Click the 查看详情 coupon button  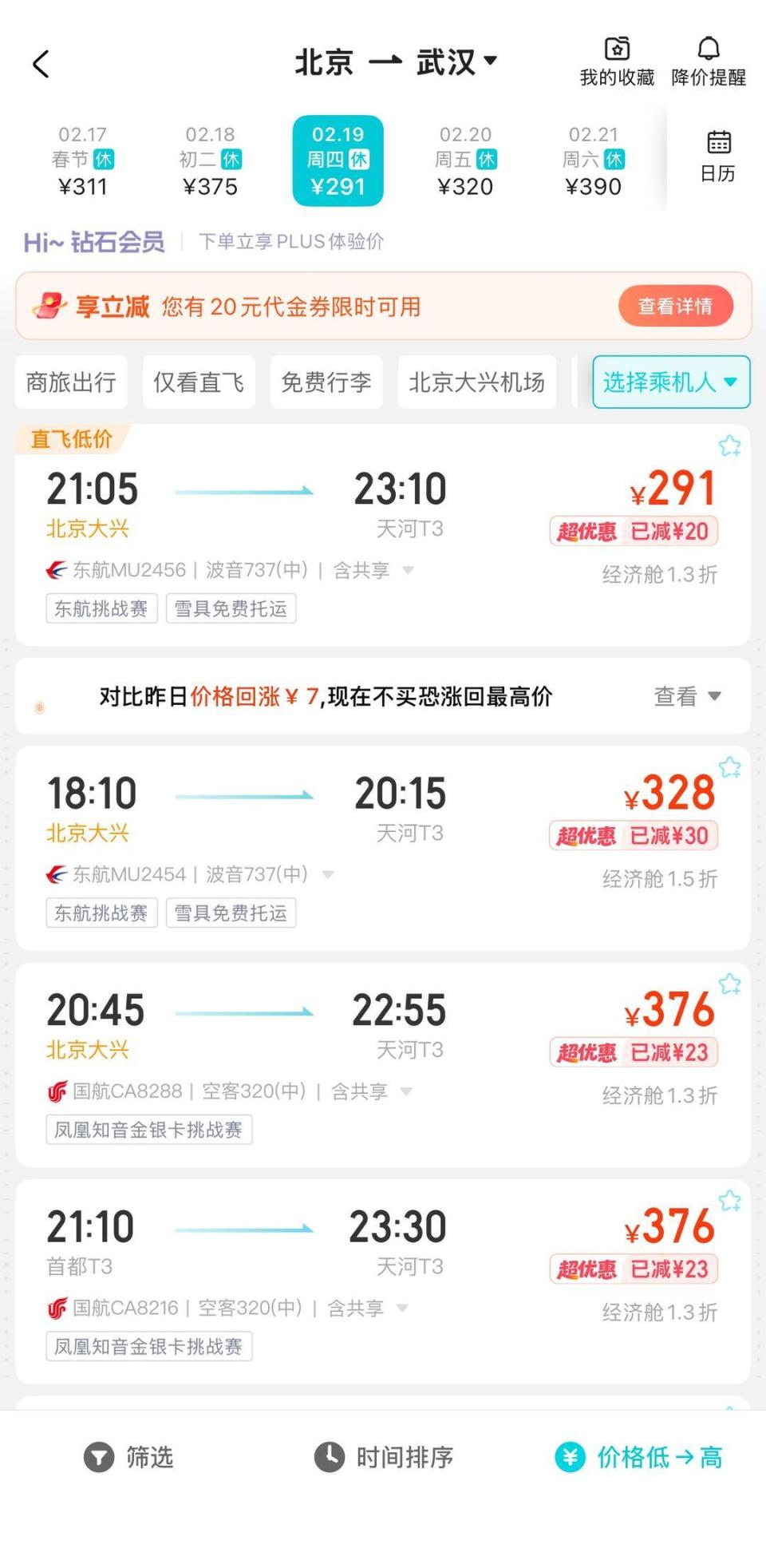tap(676, 306)
